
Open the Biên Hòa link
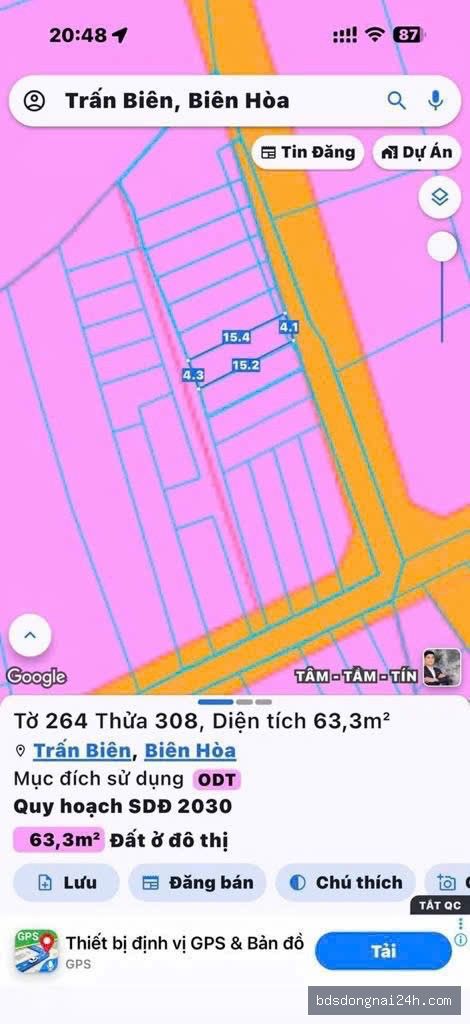190,750
